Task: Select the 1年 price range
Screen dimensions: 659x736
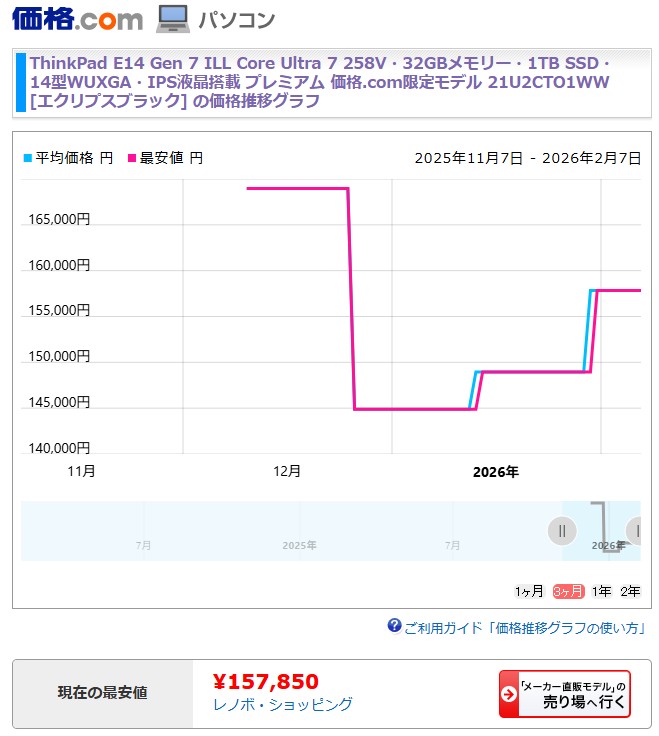Action: pos(601,591)
